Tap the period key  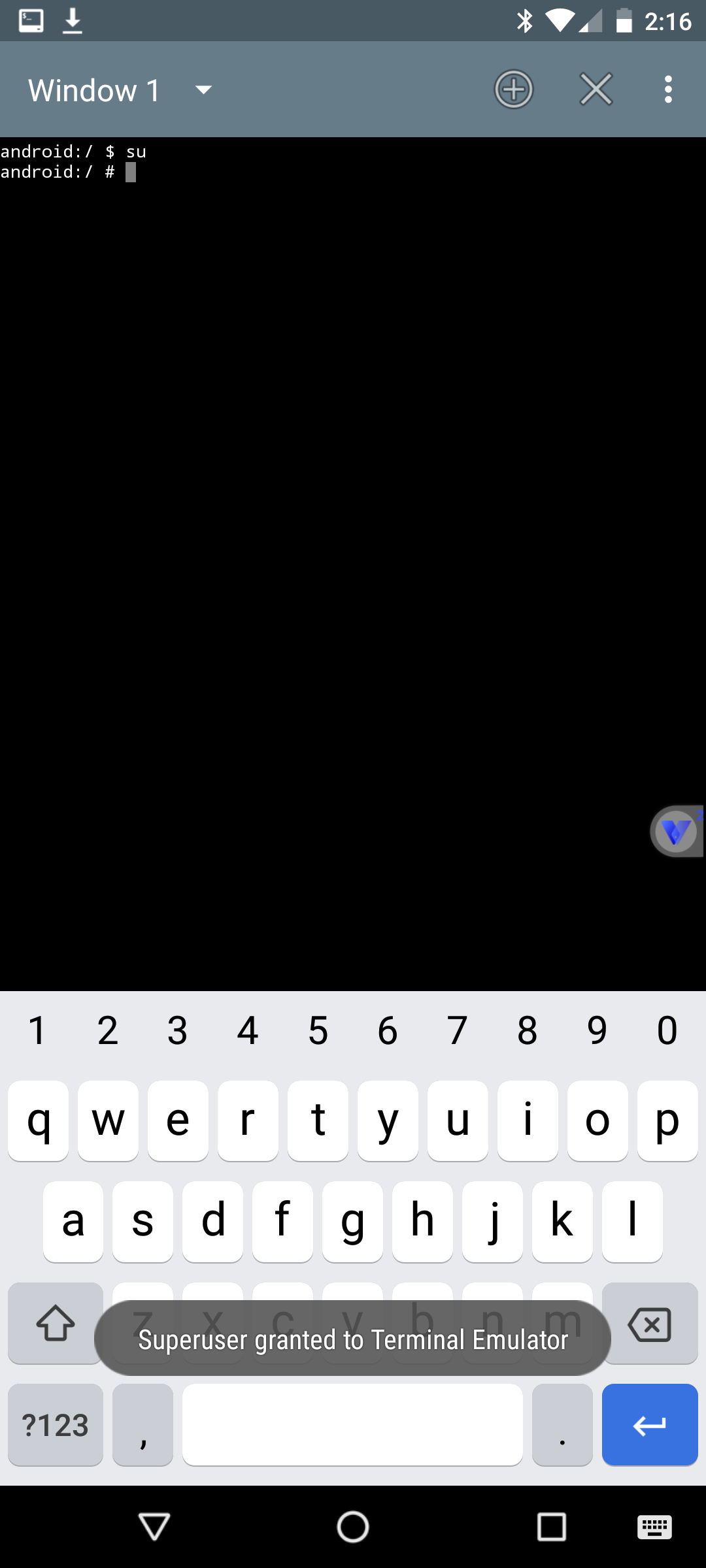pyautogui.click(x=562, y=1425)
